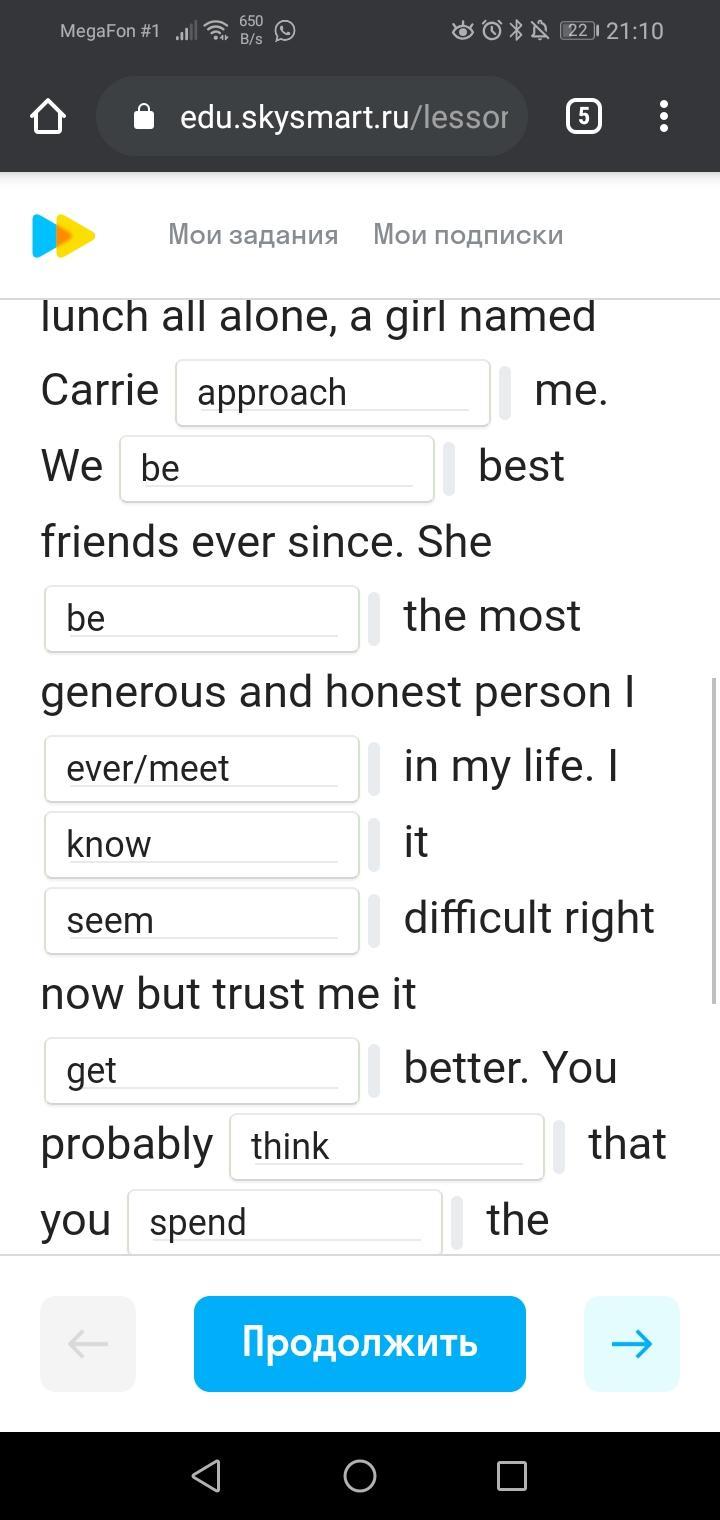Focus the get answer field
This screenshot has width=720, height=1520.
[202, 1071]
